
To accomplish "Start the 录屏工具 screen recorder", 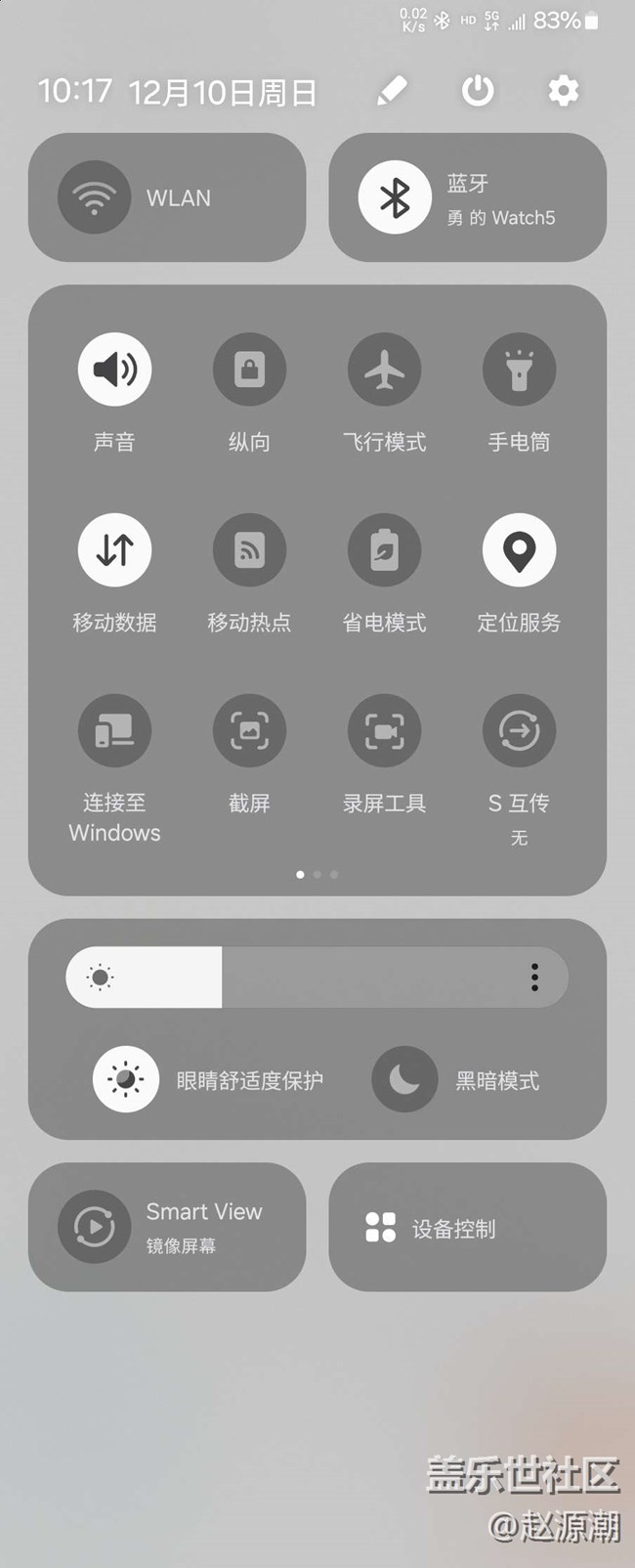I will [385, 731].
